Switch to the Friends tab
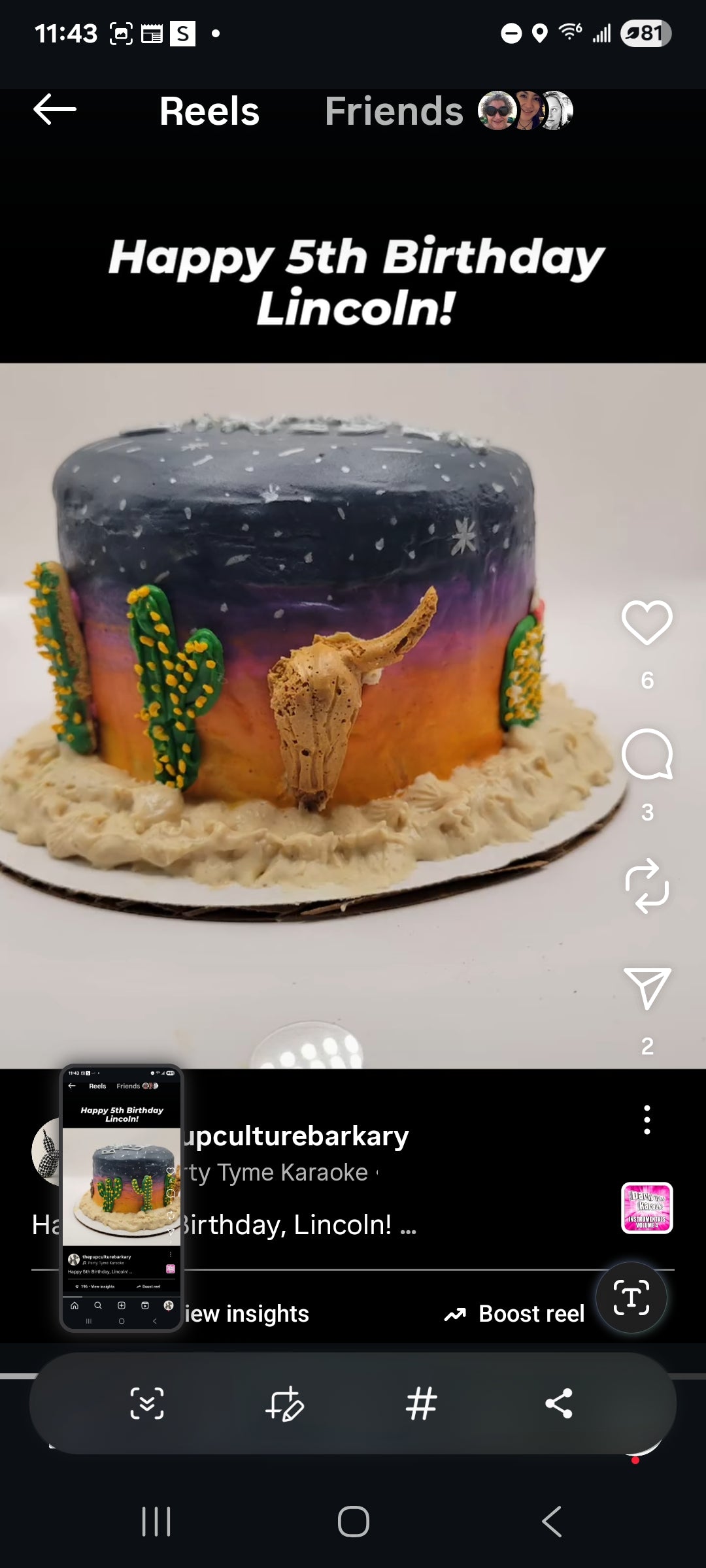This screenshot has height=1568, width=706. tap(394, 110)
